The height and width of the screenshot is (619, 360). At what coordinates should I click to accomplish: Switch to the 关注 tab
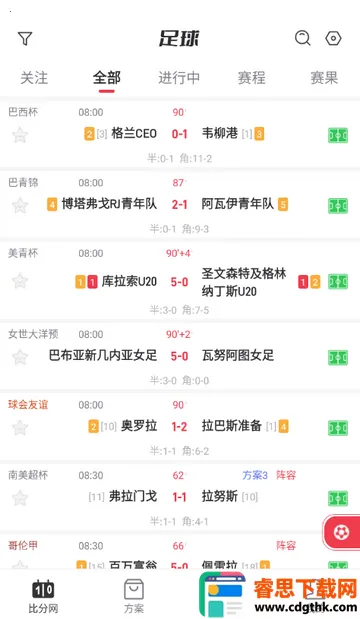click(x=34, y=78)
